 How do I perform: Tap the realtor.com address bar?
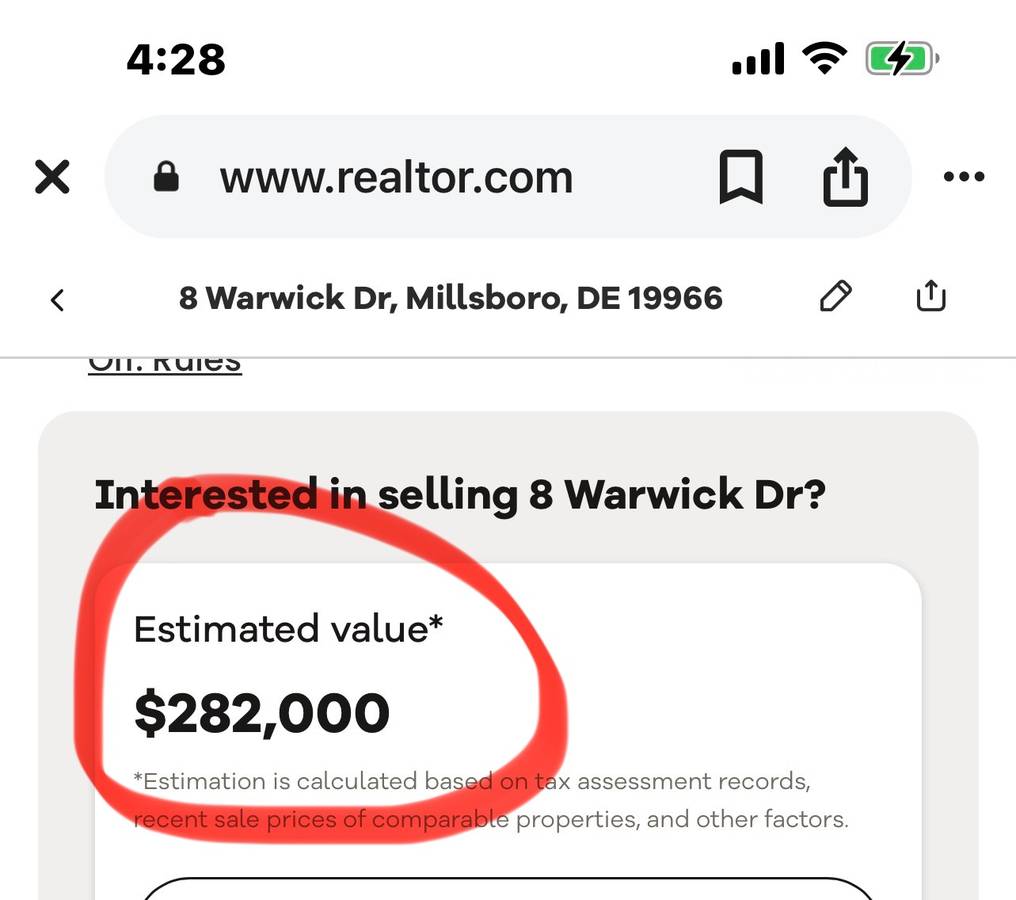[x=396, y=178]
